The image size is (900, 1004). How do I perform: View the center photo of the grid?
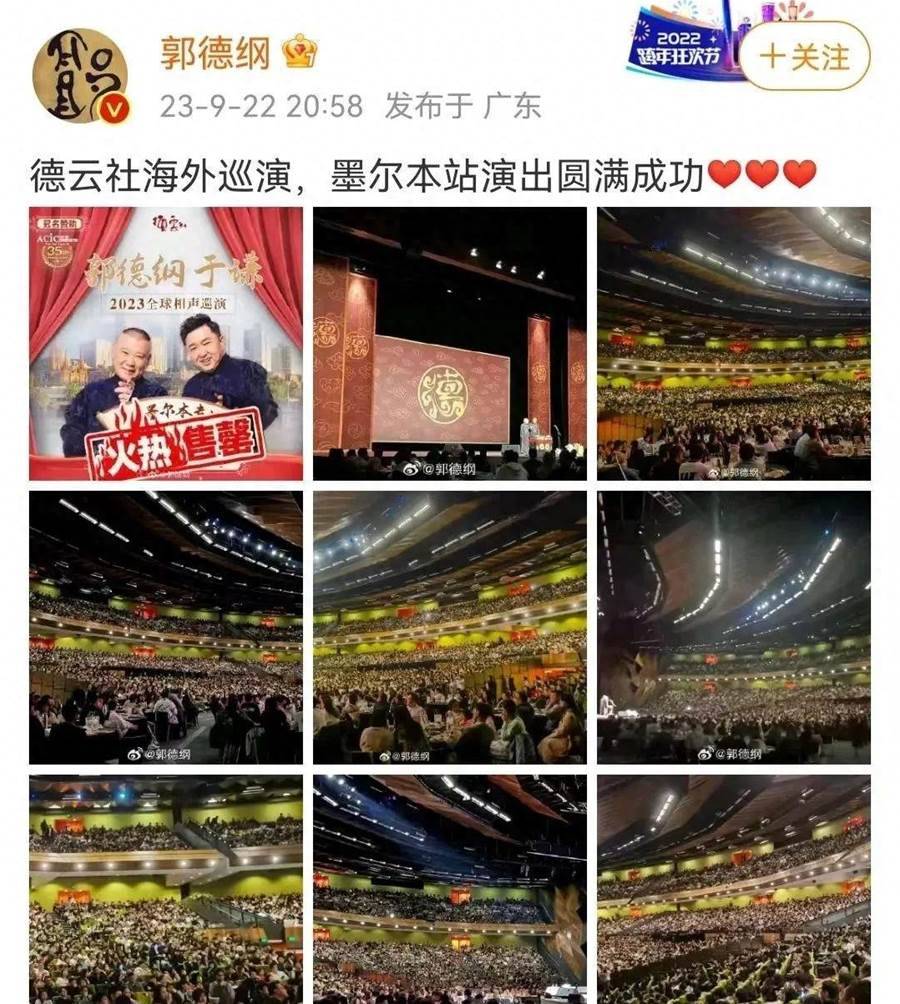(450, 627)
